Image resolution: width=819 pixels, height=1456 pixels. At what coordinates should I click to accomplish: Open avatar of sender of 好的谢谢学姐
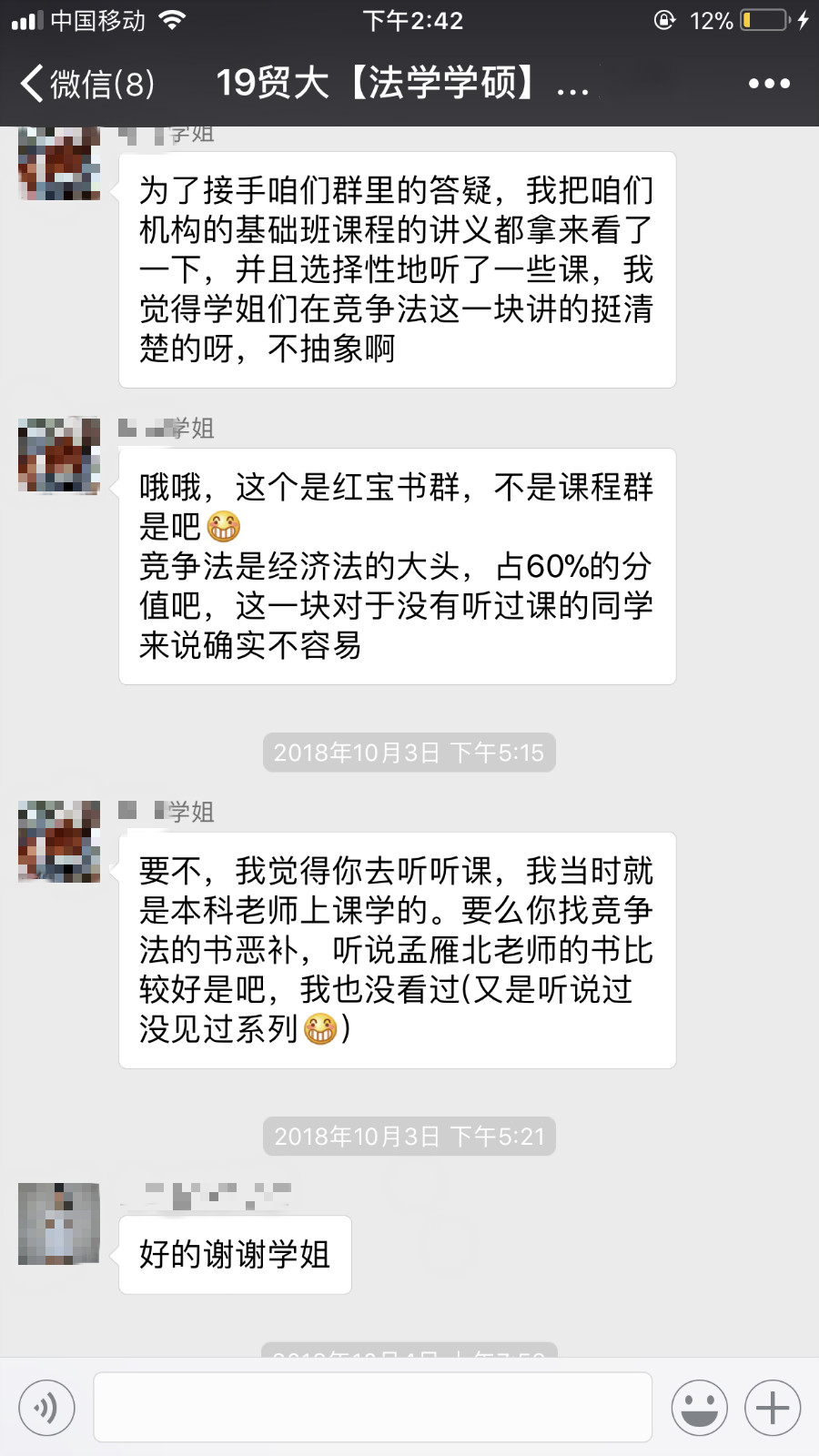[x=59, y=1223]
